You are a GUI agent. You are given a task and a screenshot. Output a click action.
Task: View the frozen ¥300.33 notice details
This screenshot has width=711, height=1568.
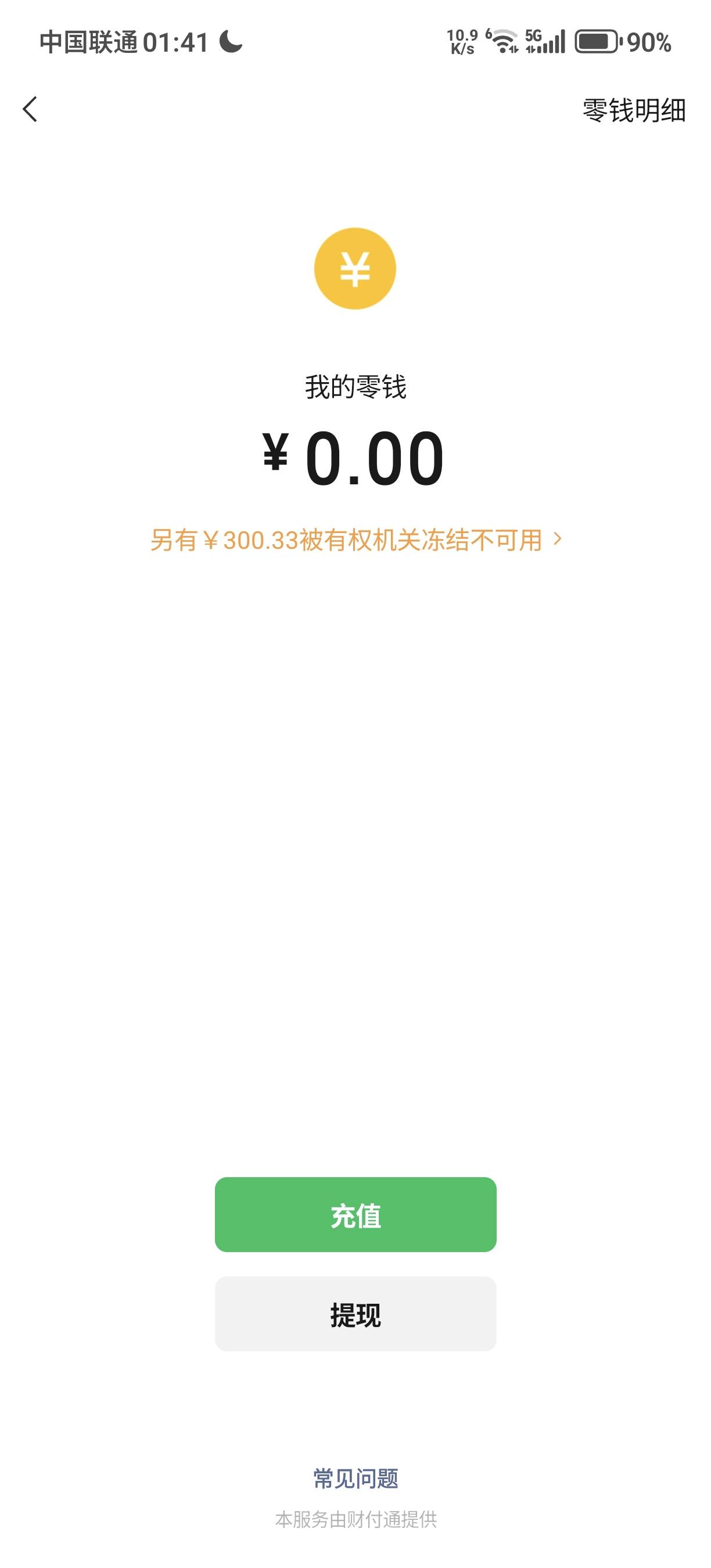355,540
